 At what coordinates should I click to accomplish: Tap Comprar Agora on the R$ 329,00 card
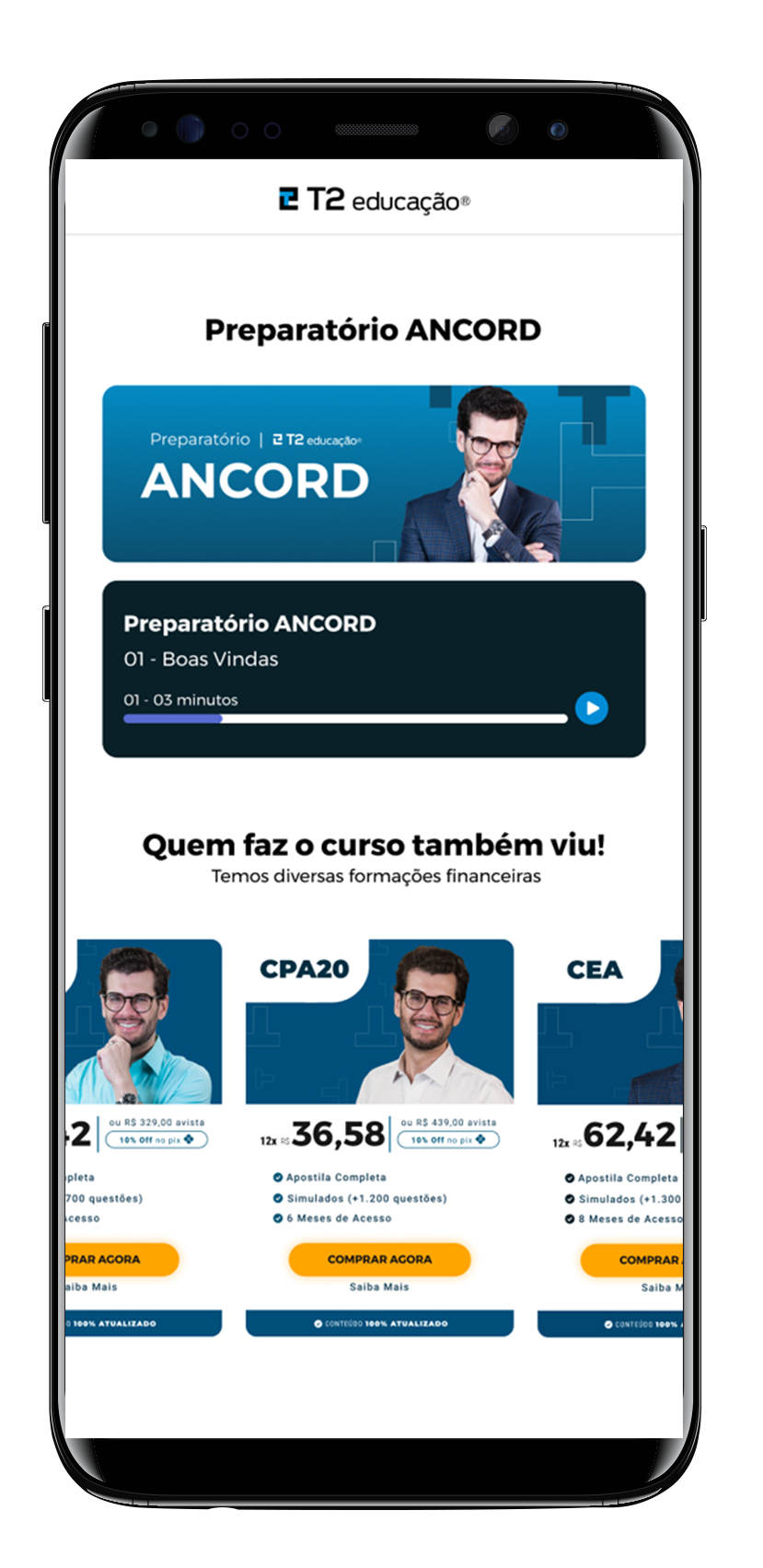click(x=120, y=1259)
